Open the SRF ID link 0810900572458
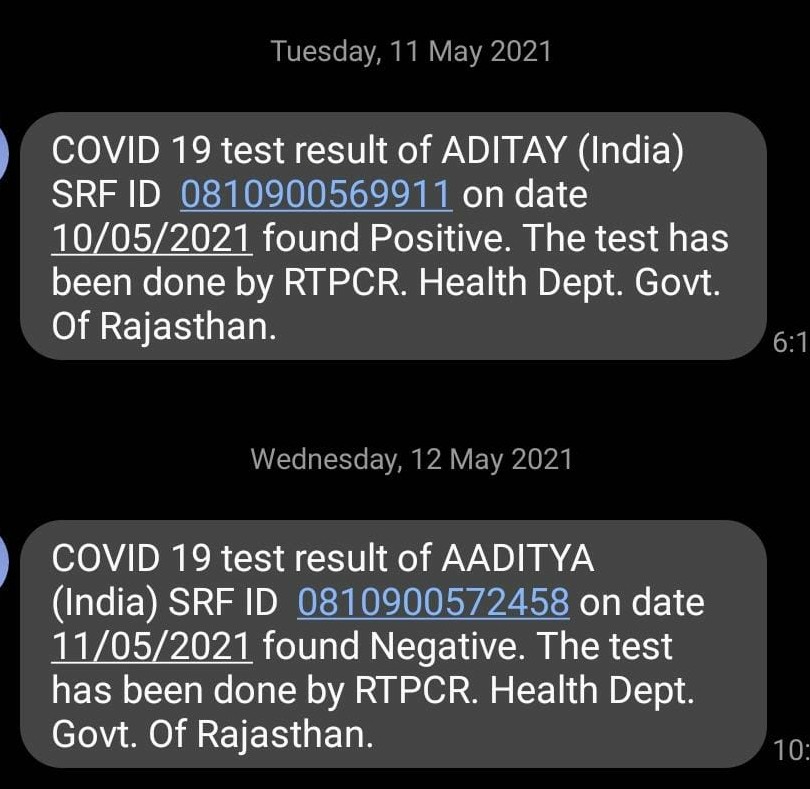This screenshot has width=810, height=789. (x=434, y=602)
